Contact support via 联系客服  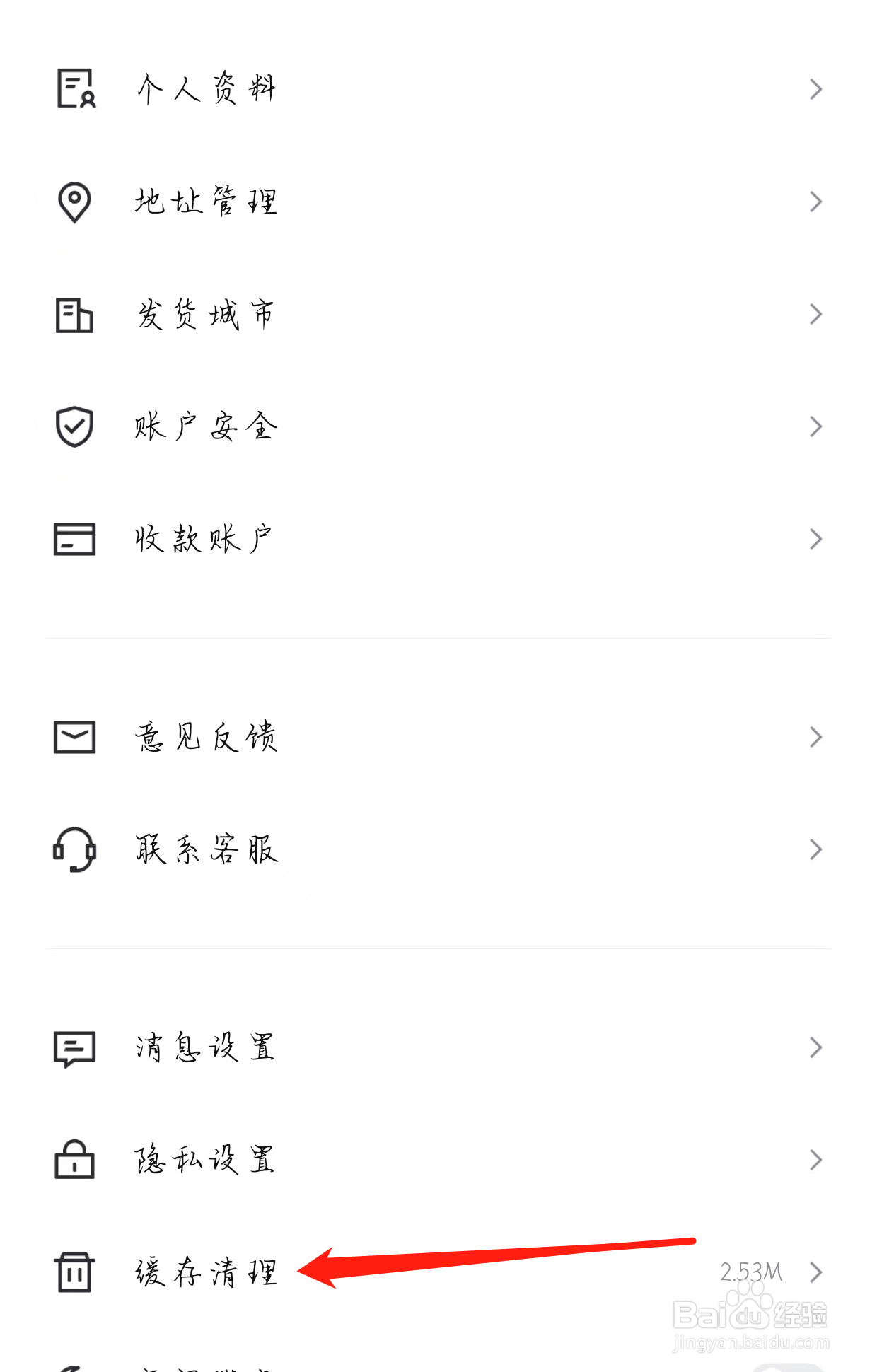pos(205,849)
